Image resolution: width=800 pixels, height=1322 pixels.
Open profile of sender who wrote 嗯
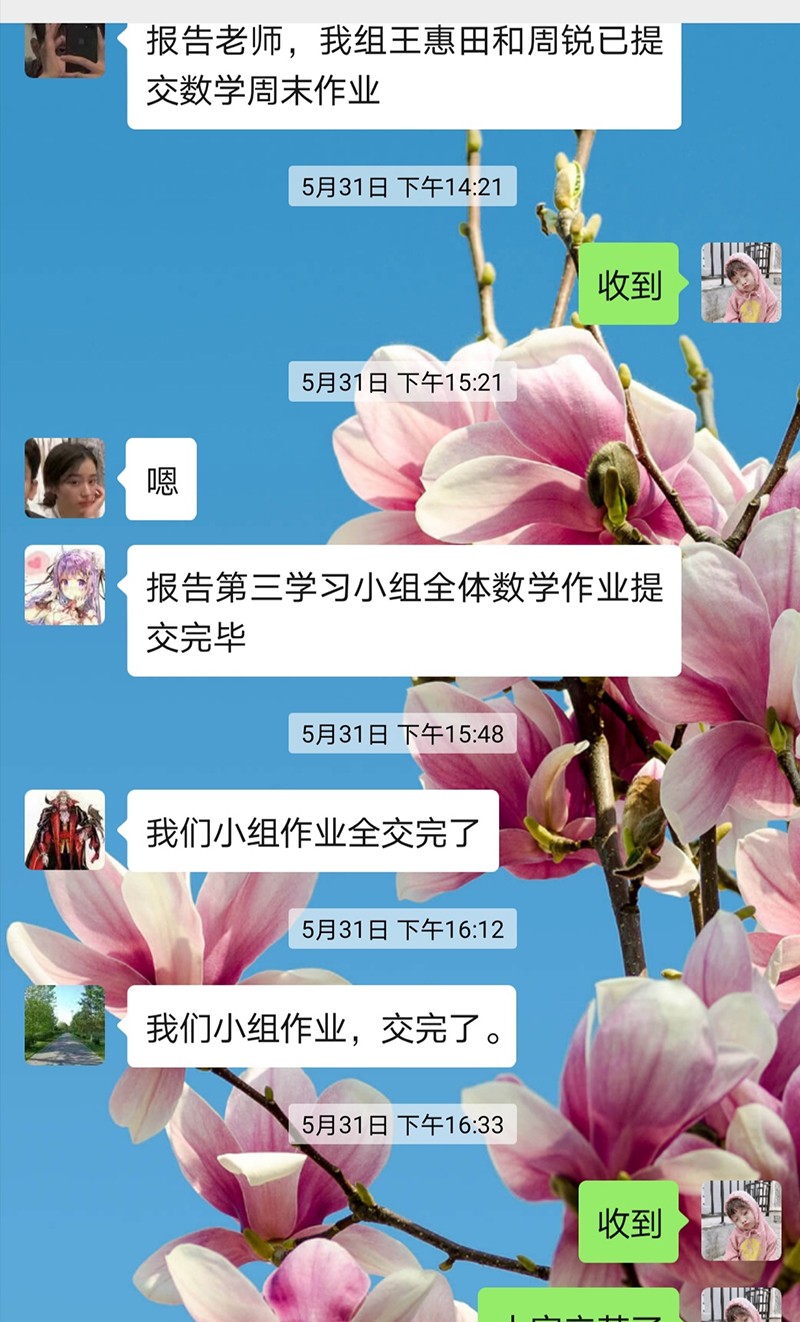pyautogui.click(x=65, y=478)
